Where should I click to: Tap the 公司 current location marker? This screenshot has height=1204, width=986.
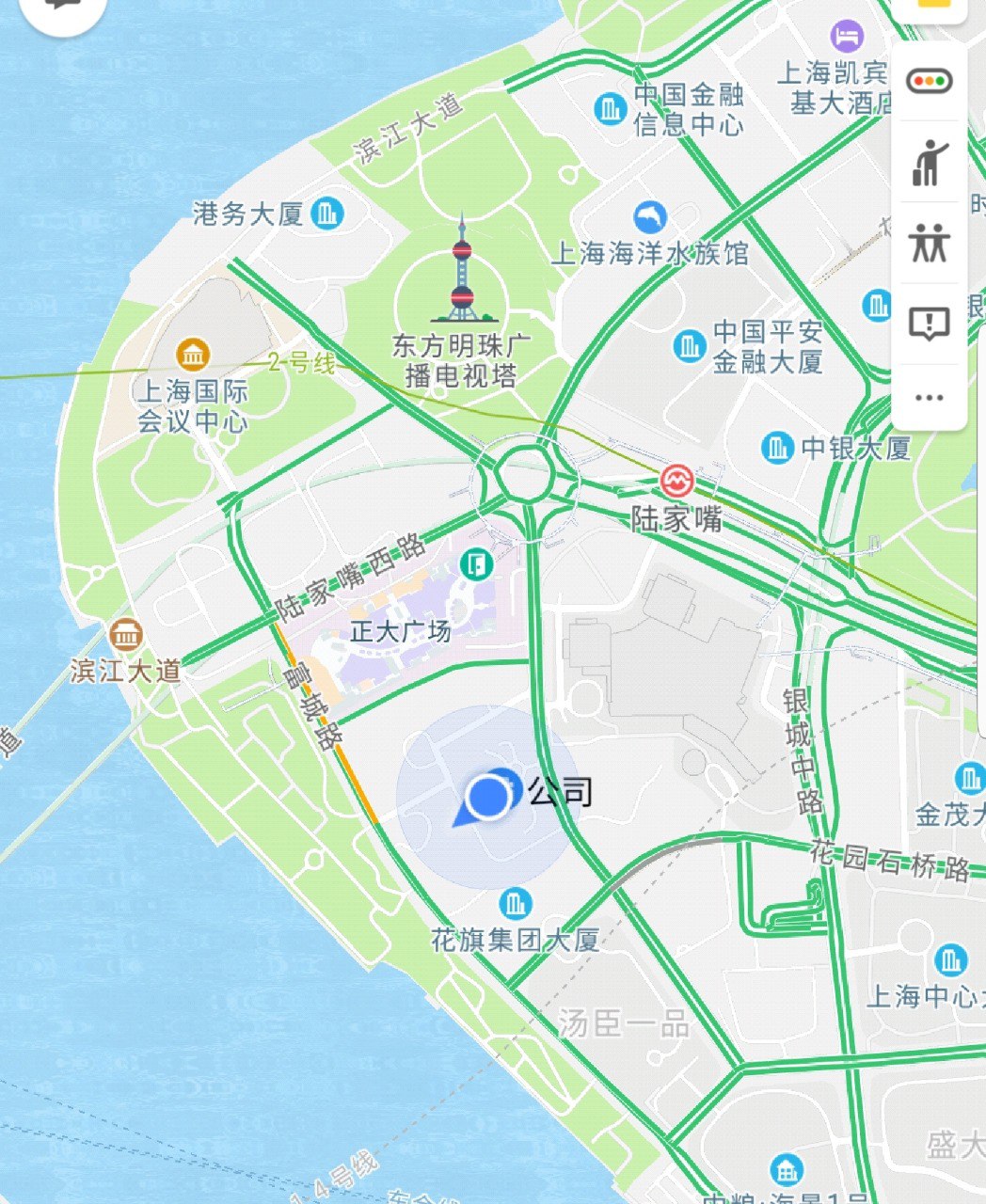click(x=488, y=797)
